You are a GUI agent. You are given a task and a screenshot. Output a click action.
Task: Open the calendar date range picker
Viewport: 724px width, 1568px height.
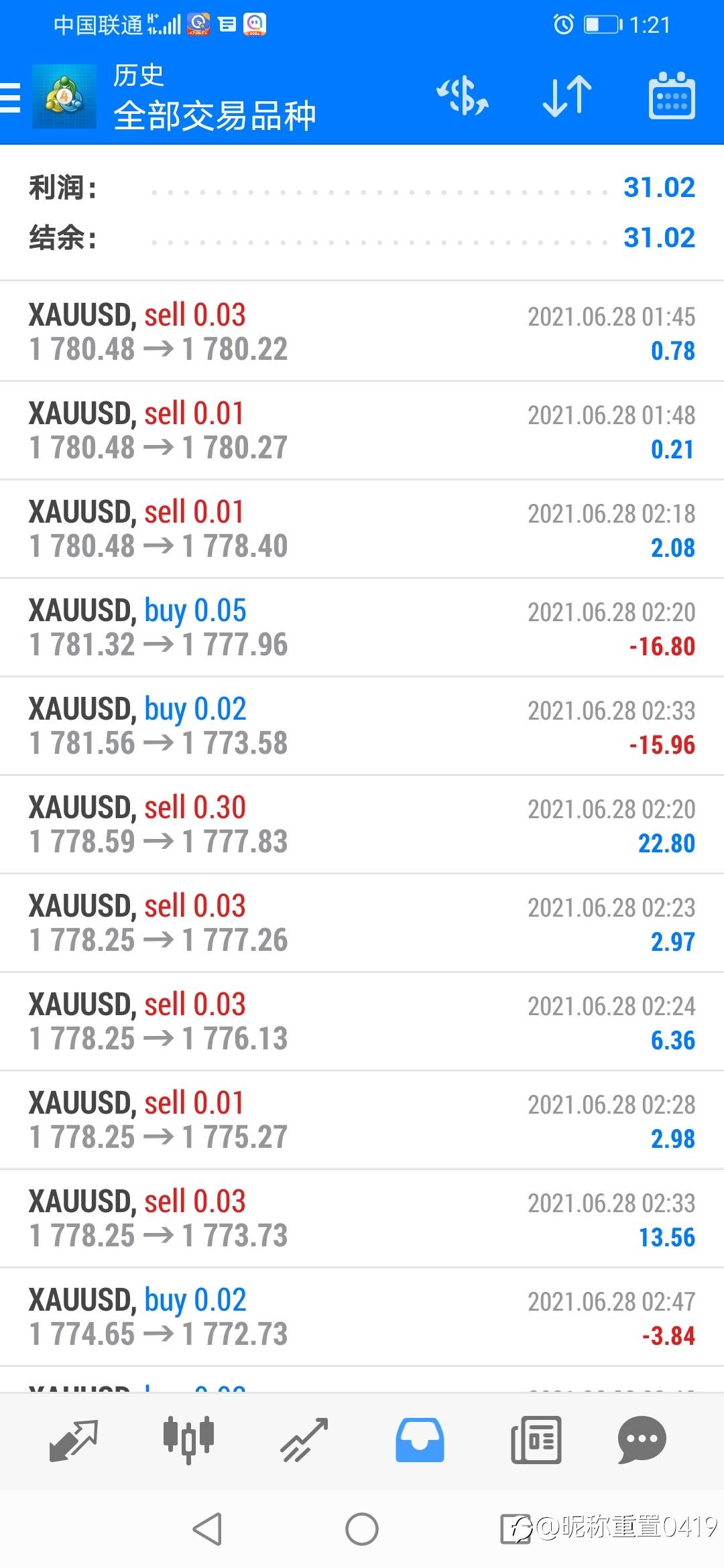[x=672, y=96]
